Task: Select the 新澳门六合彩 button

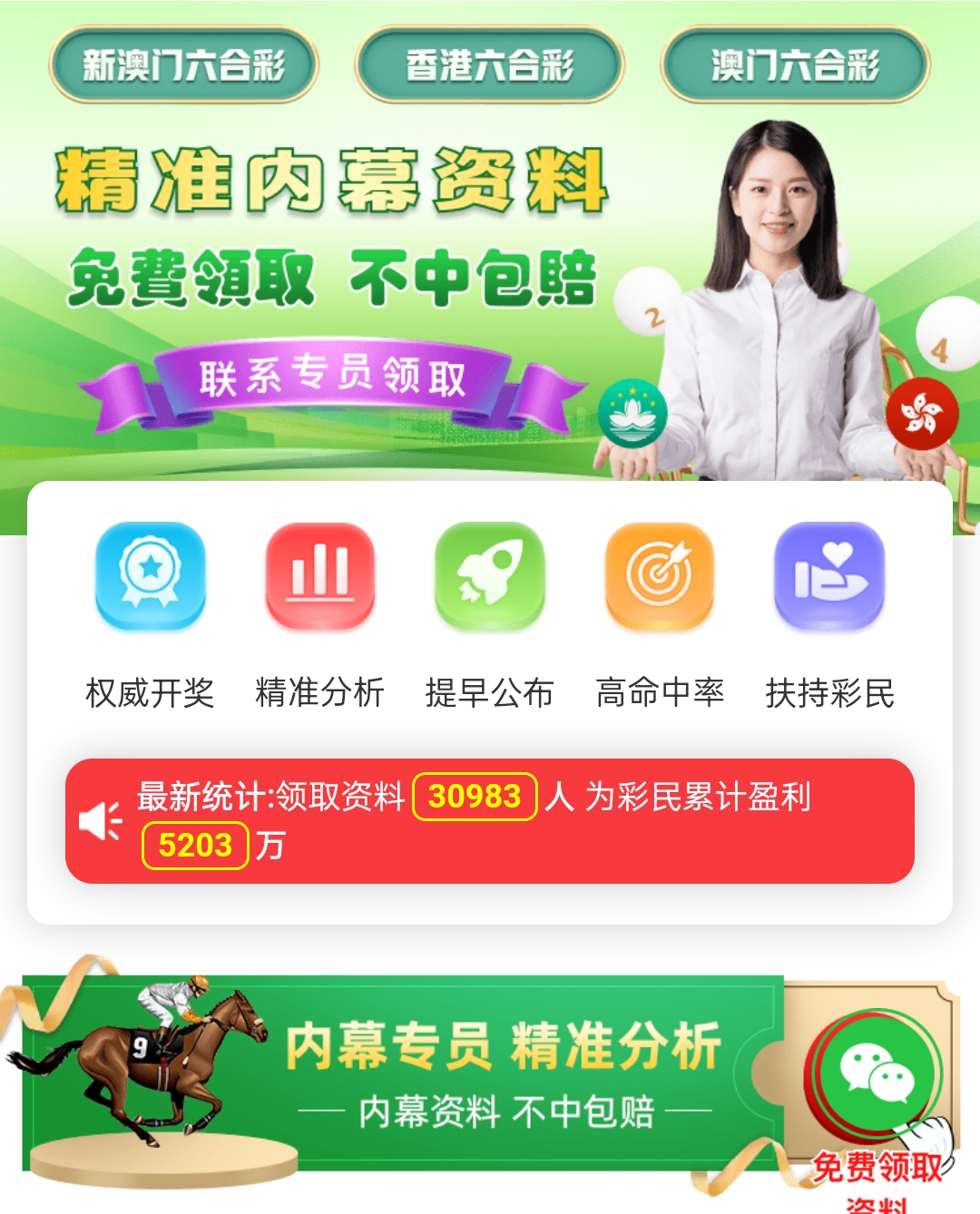Action: (183, 65)
